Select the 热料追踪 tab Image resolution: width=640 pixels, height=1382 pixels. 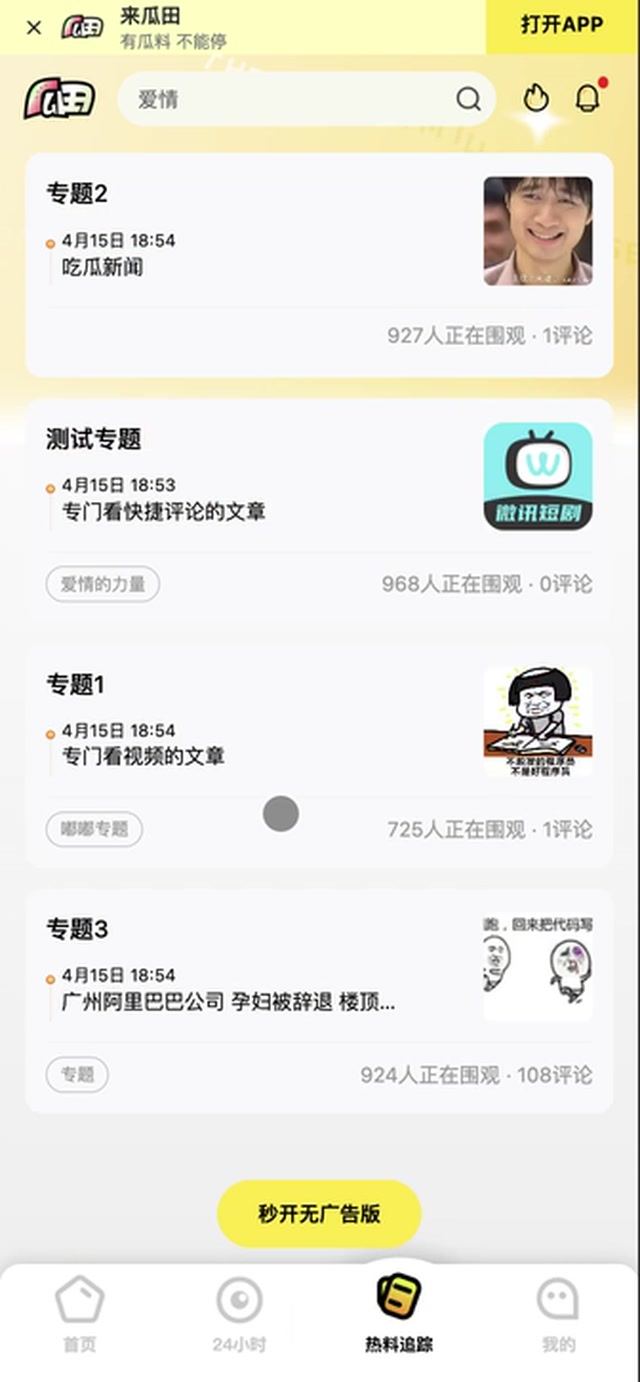point(399,1312)
